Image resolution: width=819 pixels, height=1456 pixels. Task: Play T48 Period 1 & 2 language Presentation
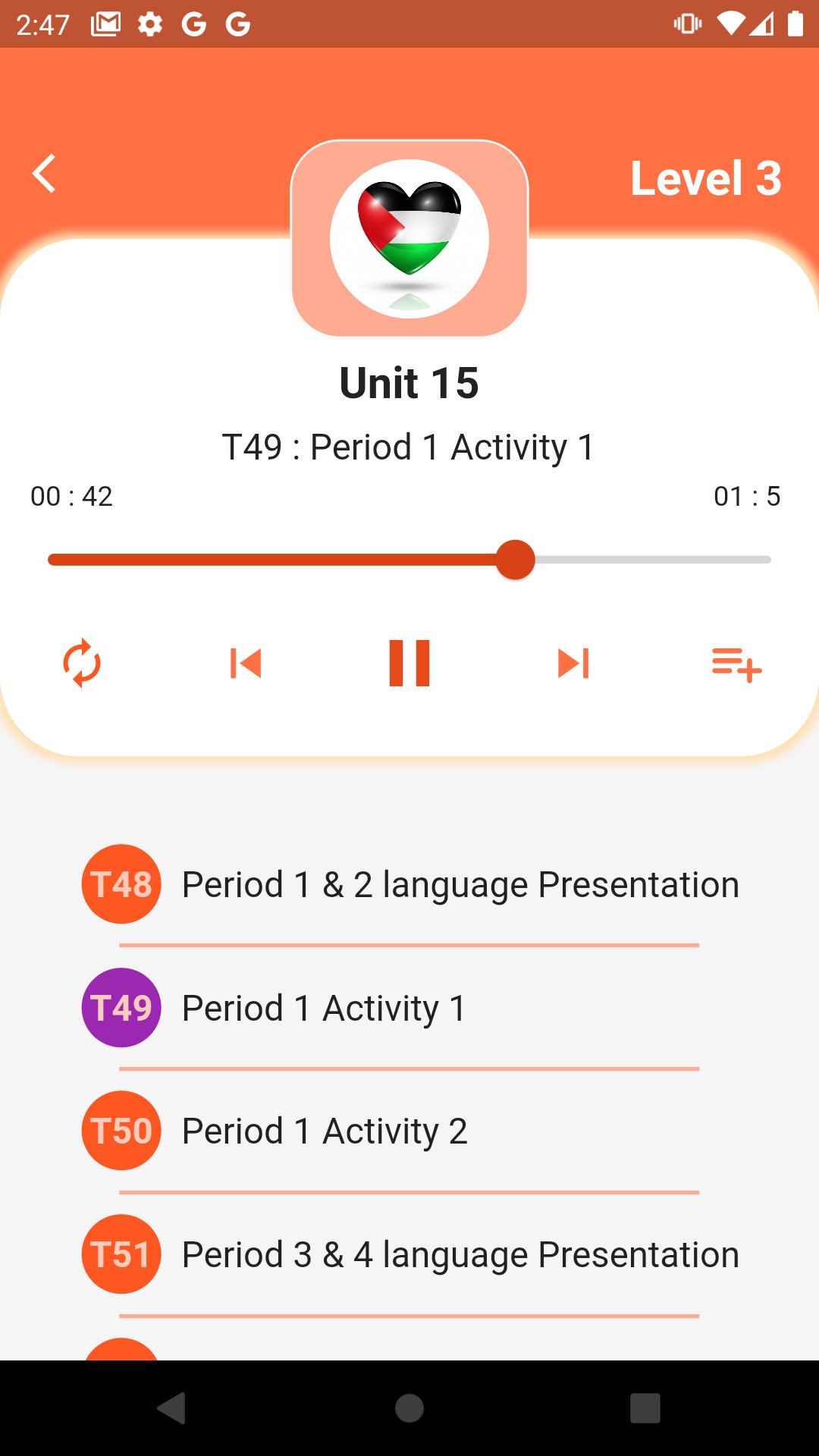click(409, 884)
